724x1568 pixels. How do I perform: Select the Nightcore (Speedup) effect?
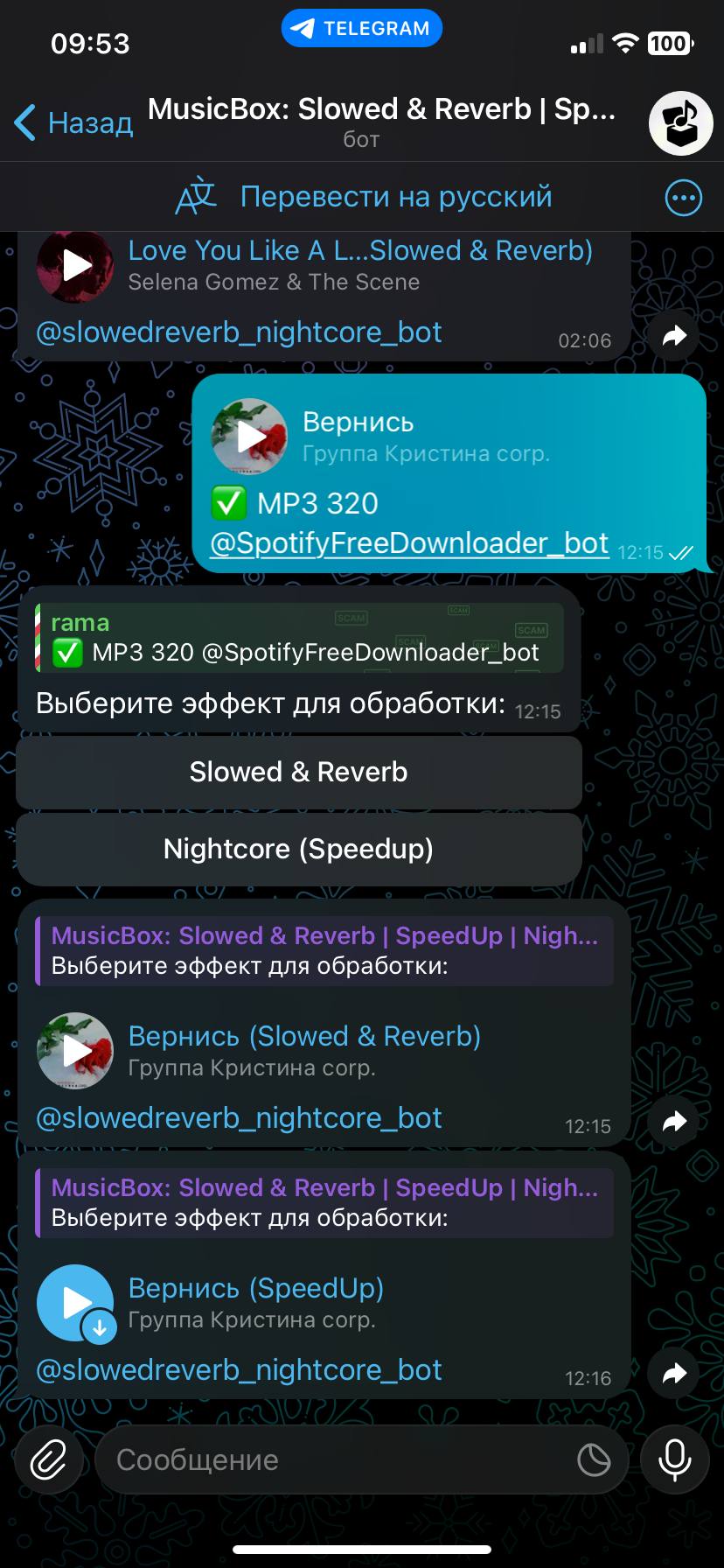pyautogui.click(x=298, y=849)
